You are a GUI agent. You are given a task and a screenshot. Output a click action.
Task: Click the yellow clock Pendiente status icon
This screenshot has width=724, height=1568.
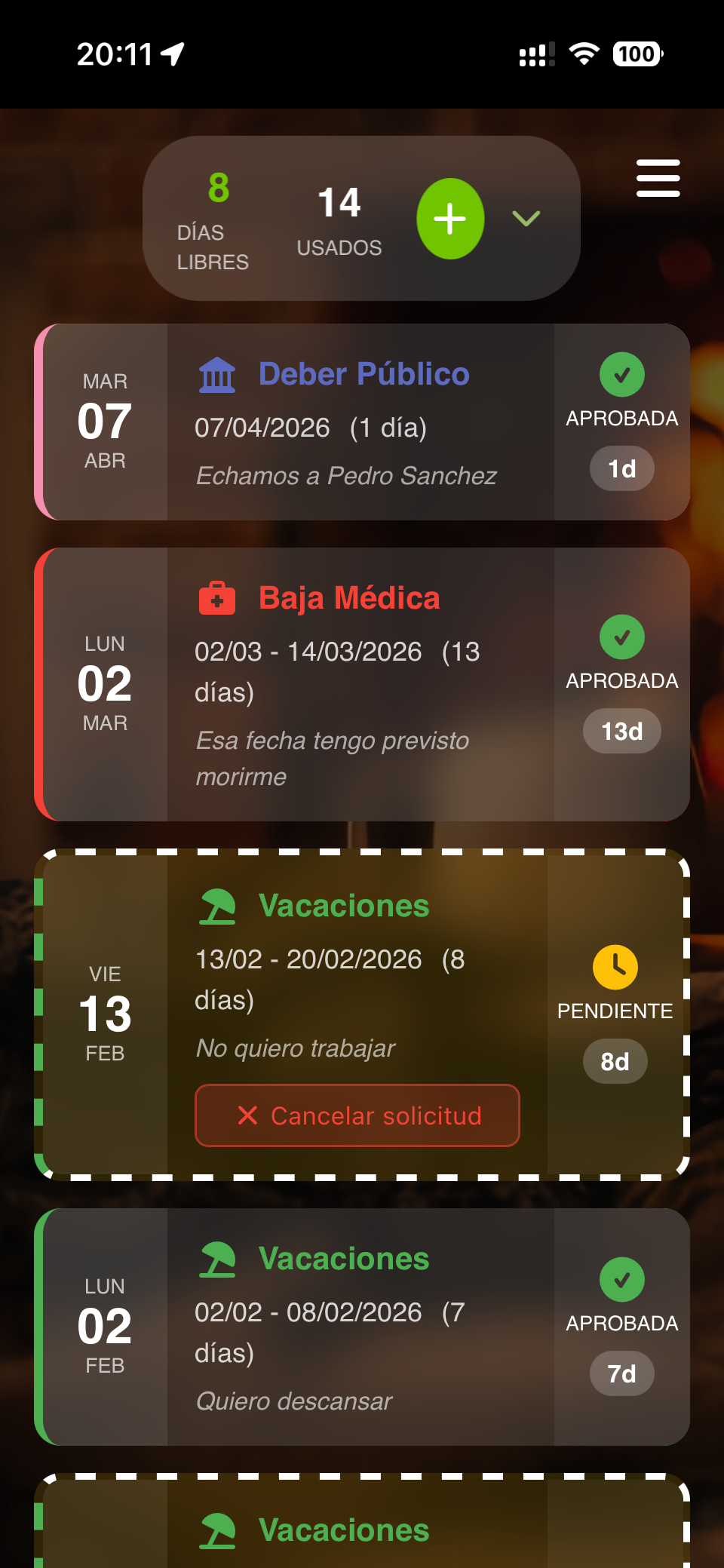click(x=615, y=968)
